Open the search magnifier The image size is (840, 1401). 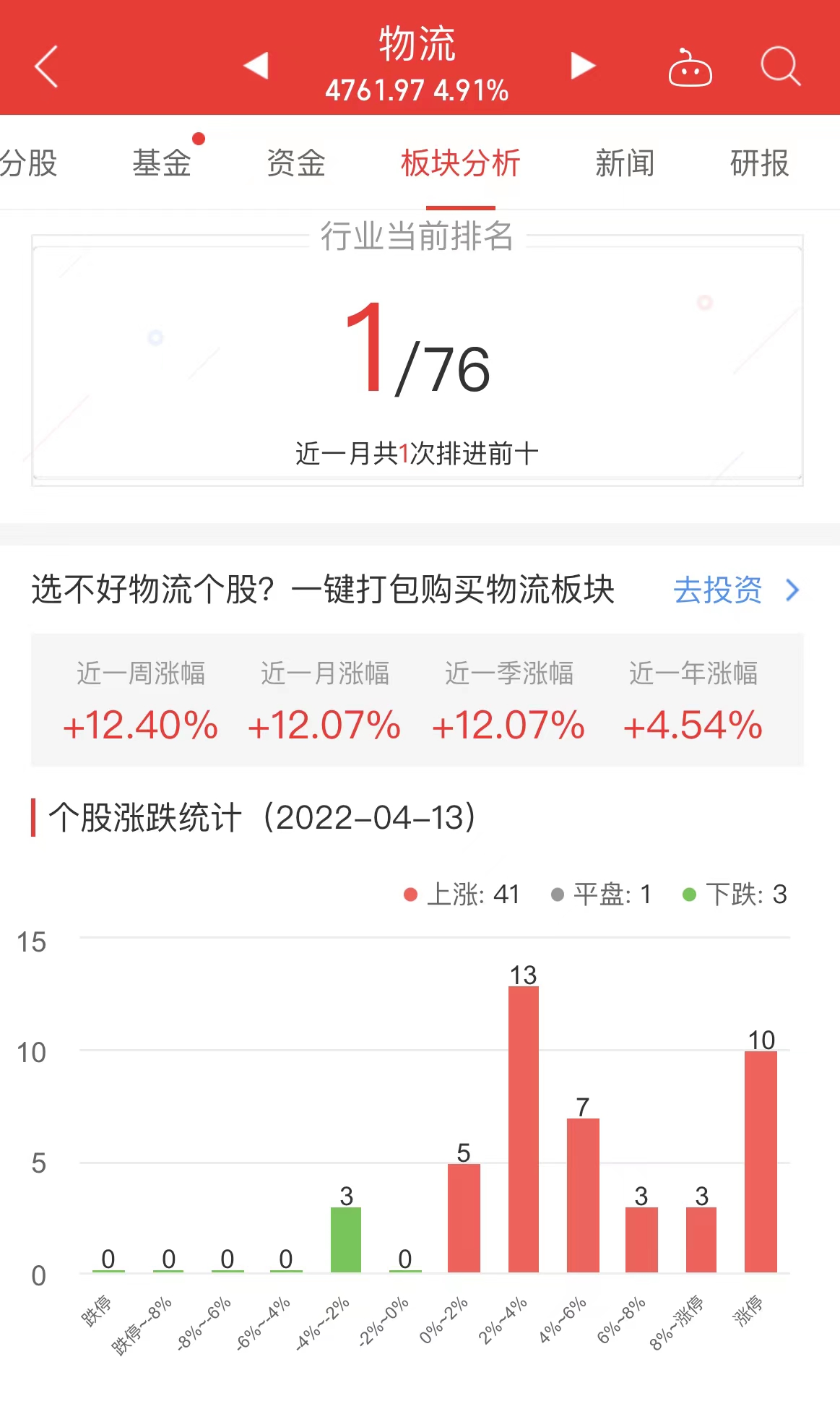pos(781,66)
